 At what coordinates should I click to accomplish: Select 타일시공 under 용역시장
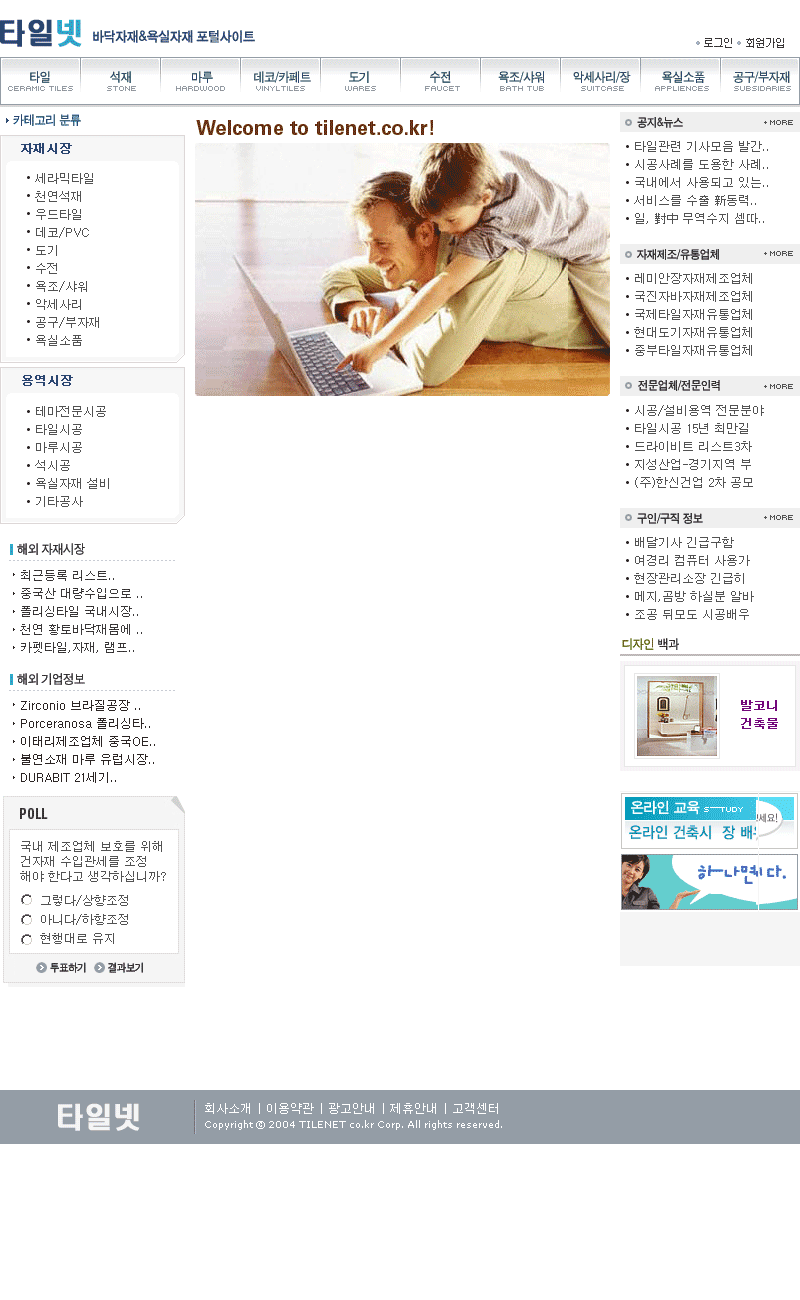point(58,429)
